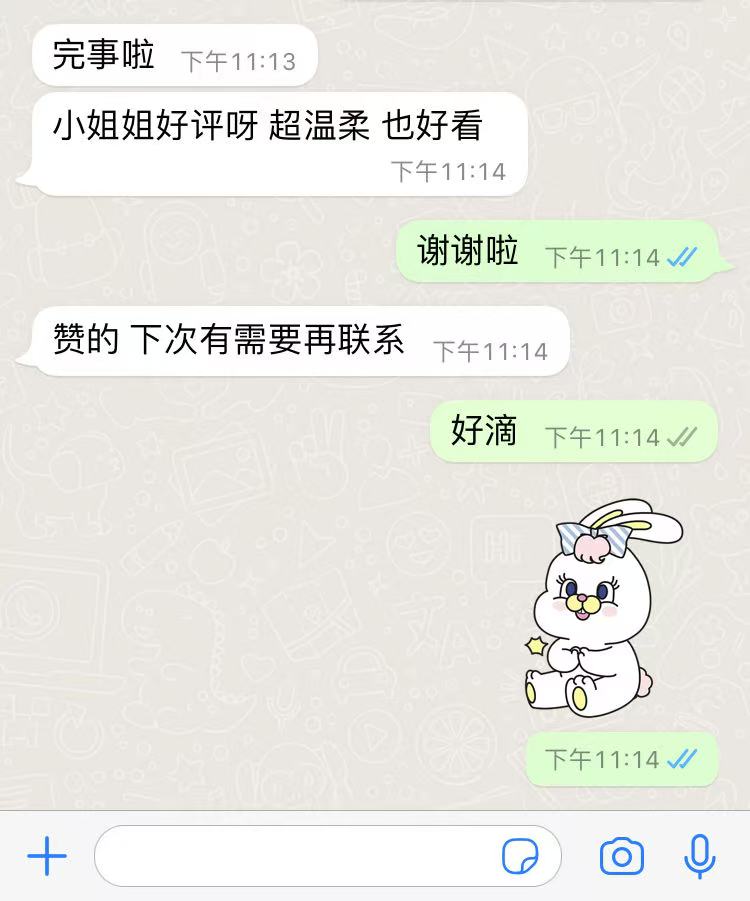The image size is (750, 901).
Task: Open the plus attachment menu
Action: coord(46,857)
